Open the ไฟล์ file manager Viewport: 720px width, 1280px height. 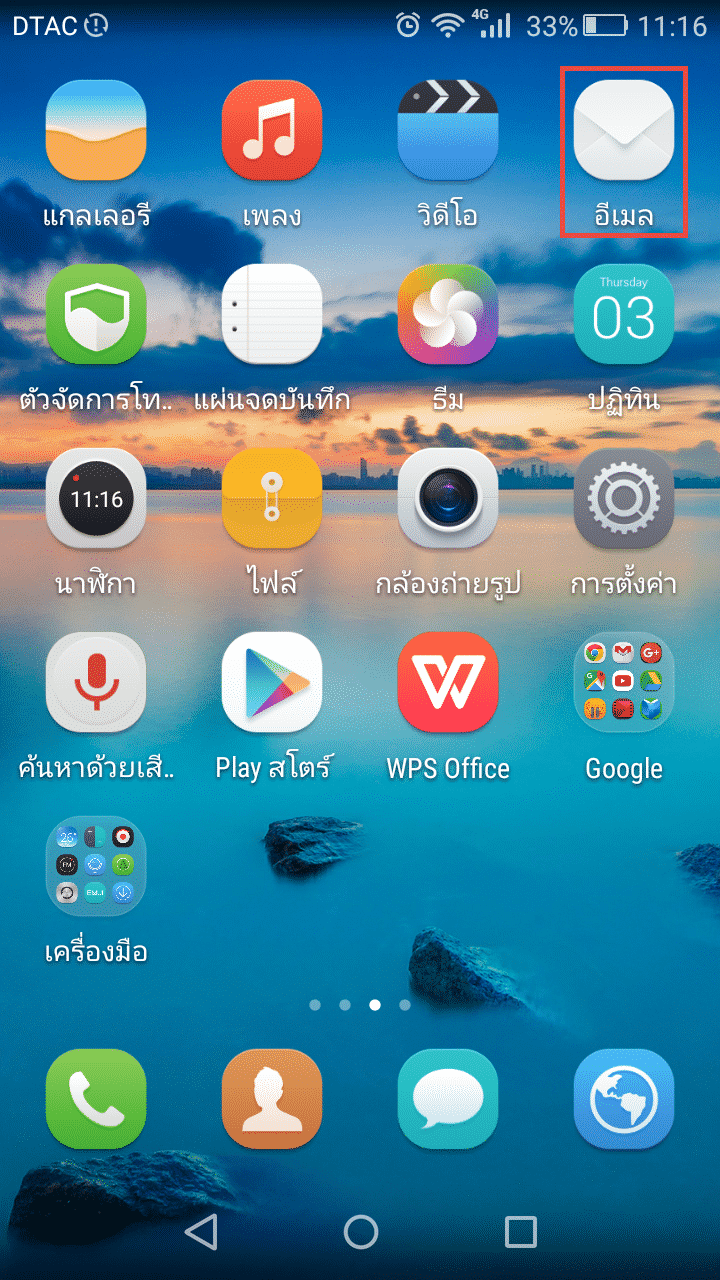coord(272,499)
